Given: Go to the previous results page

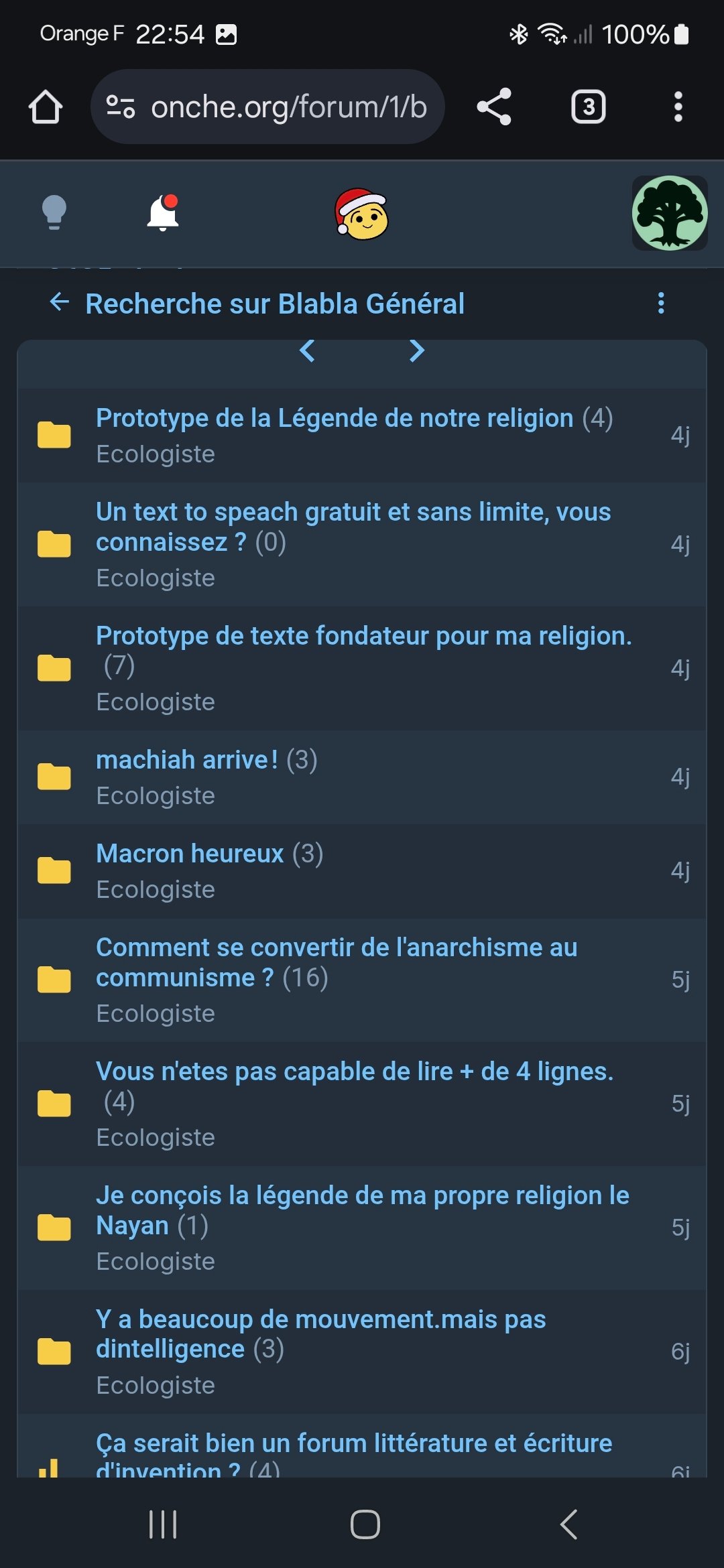Looking at the screenshot, I should [307, 350].
